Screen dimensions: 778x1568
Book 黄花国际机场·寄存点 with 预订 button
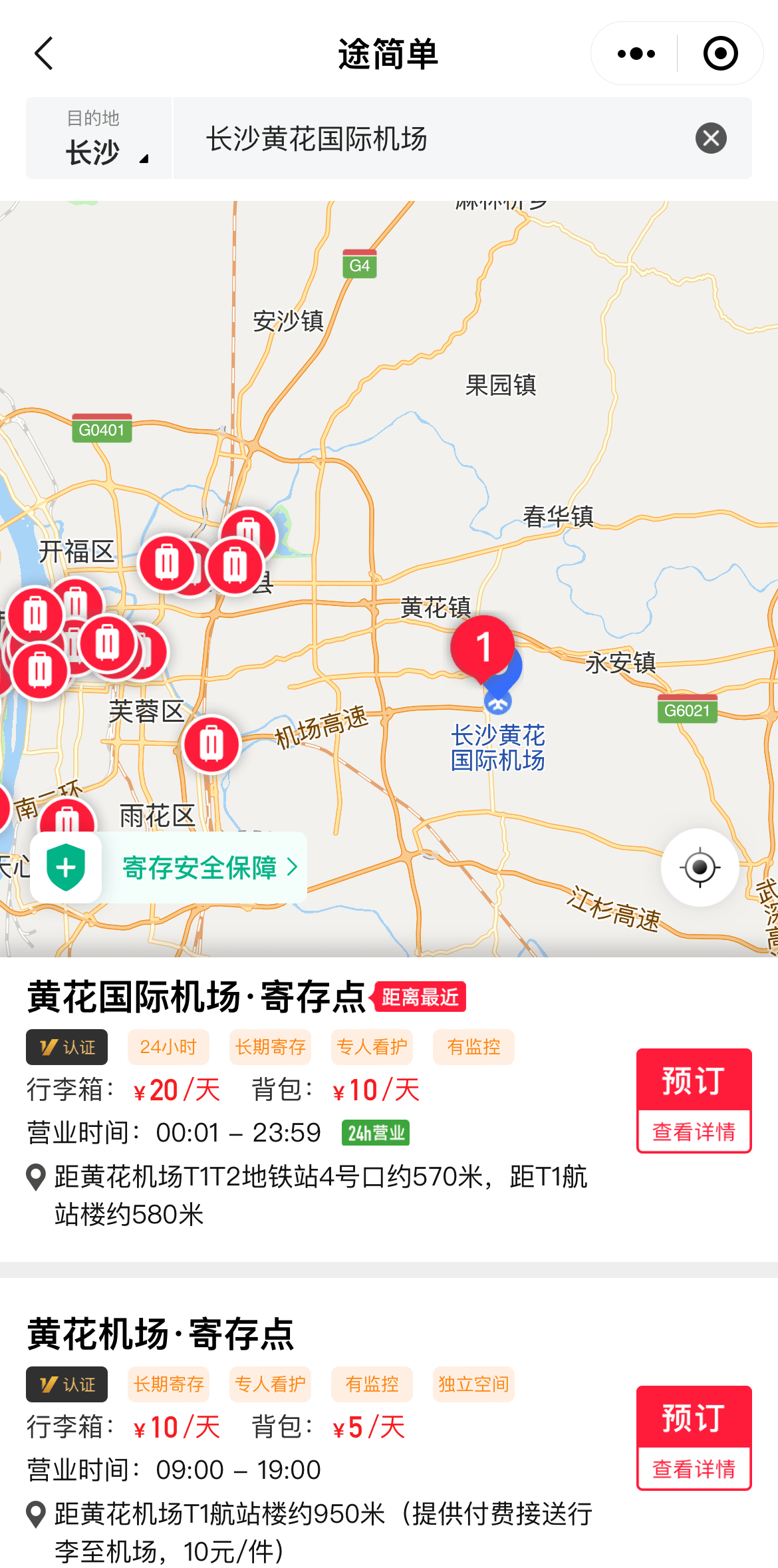coord(694,1080)
